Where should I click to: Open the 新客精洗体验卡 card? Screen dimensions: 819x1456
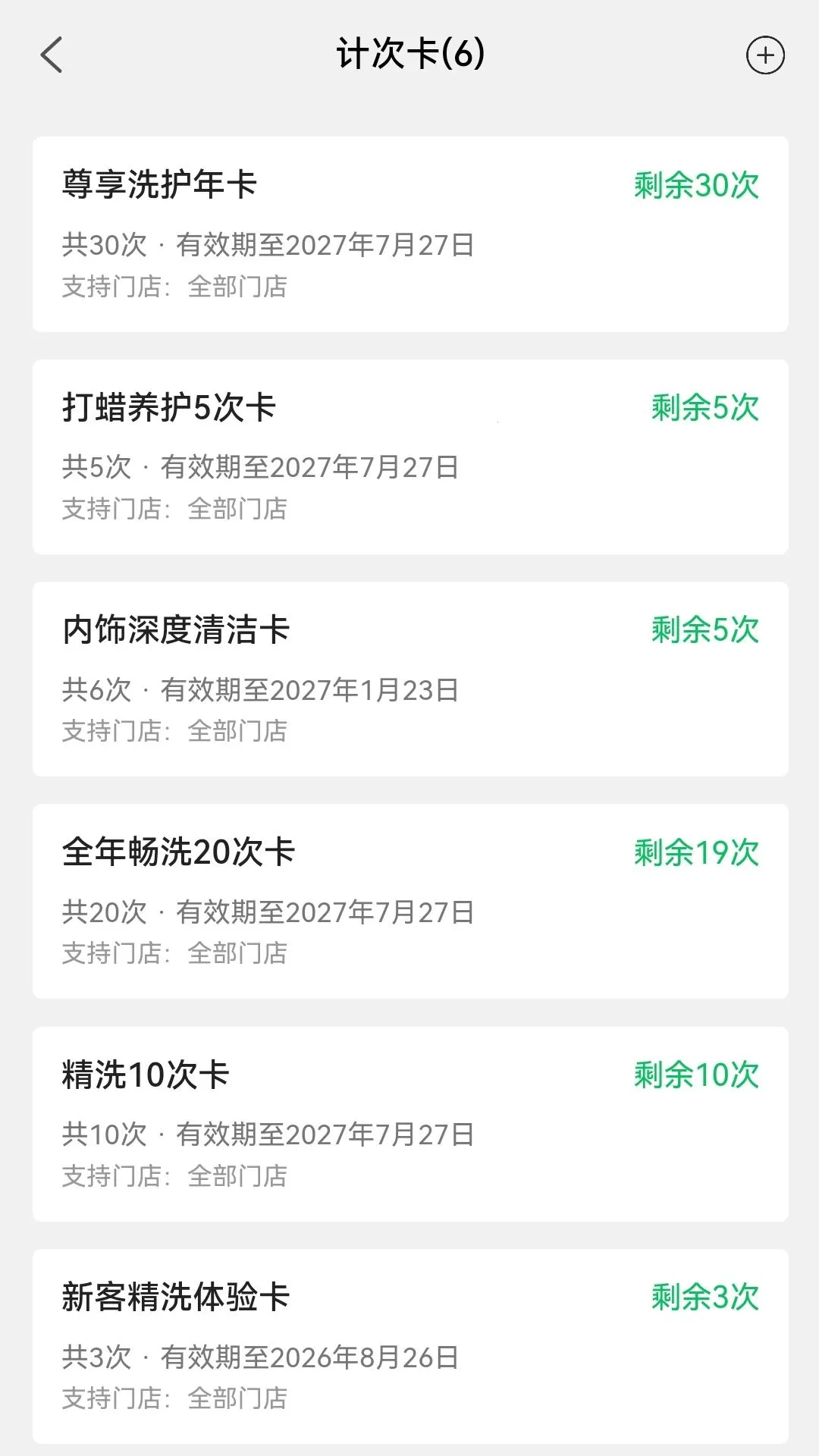point(410,1346)
